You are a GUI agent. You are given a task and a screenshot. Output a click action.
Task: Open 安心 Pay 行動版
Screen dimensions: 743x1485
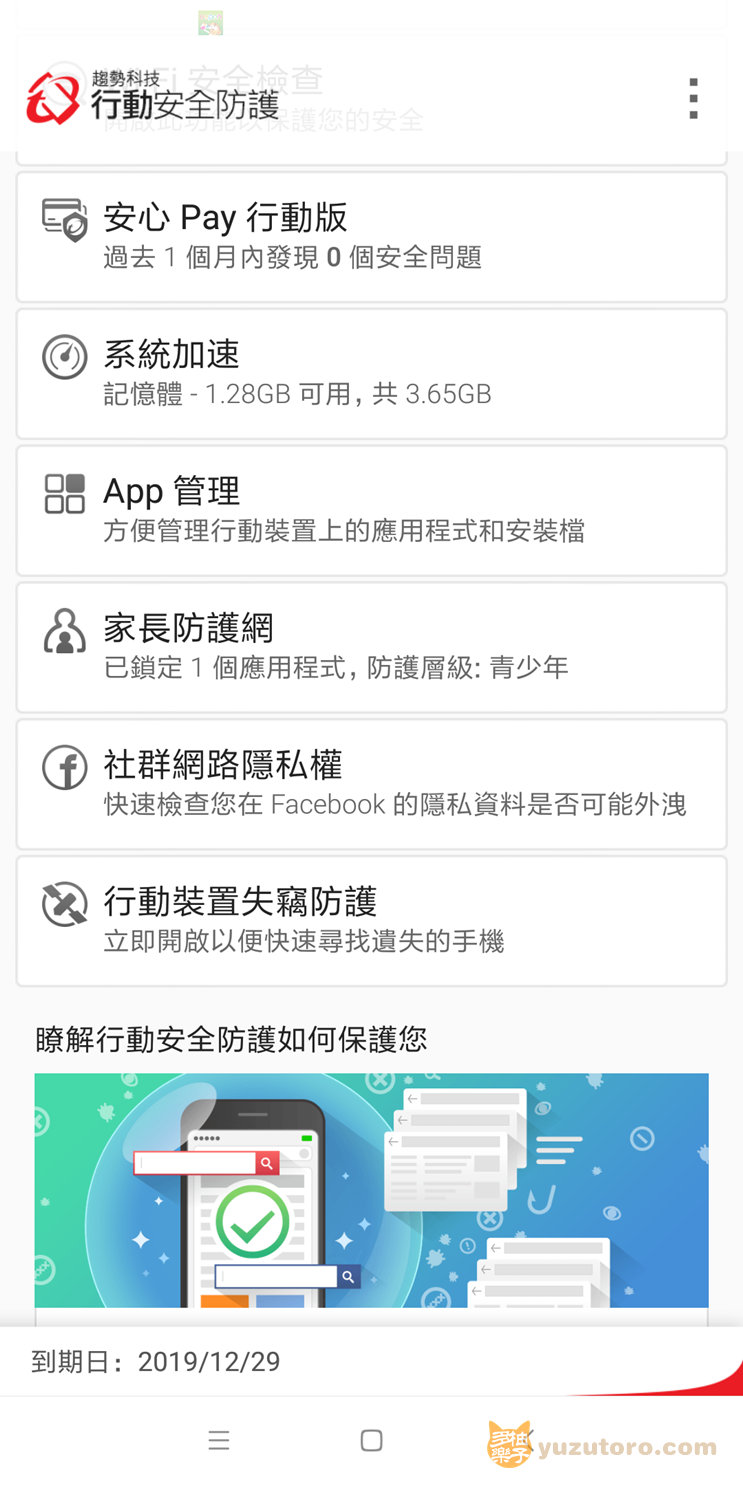tap(371, 237)
